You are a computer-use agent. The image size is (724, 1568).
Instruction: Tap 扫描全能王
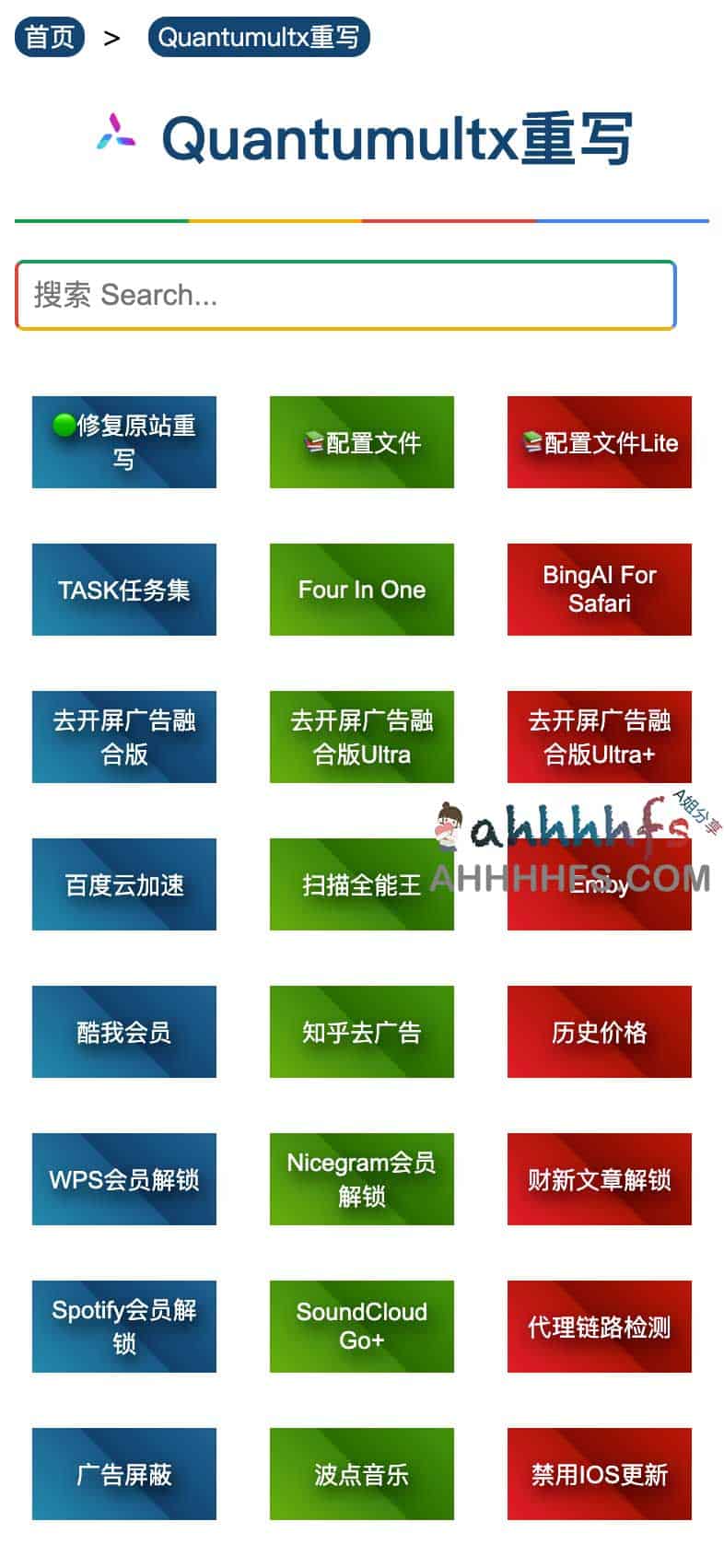tap(362, 884)
